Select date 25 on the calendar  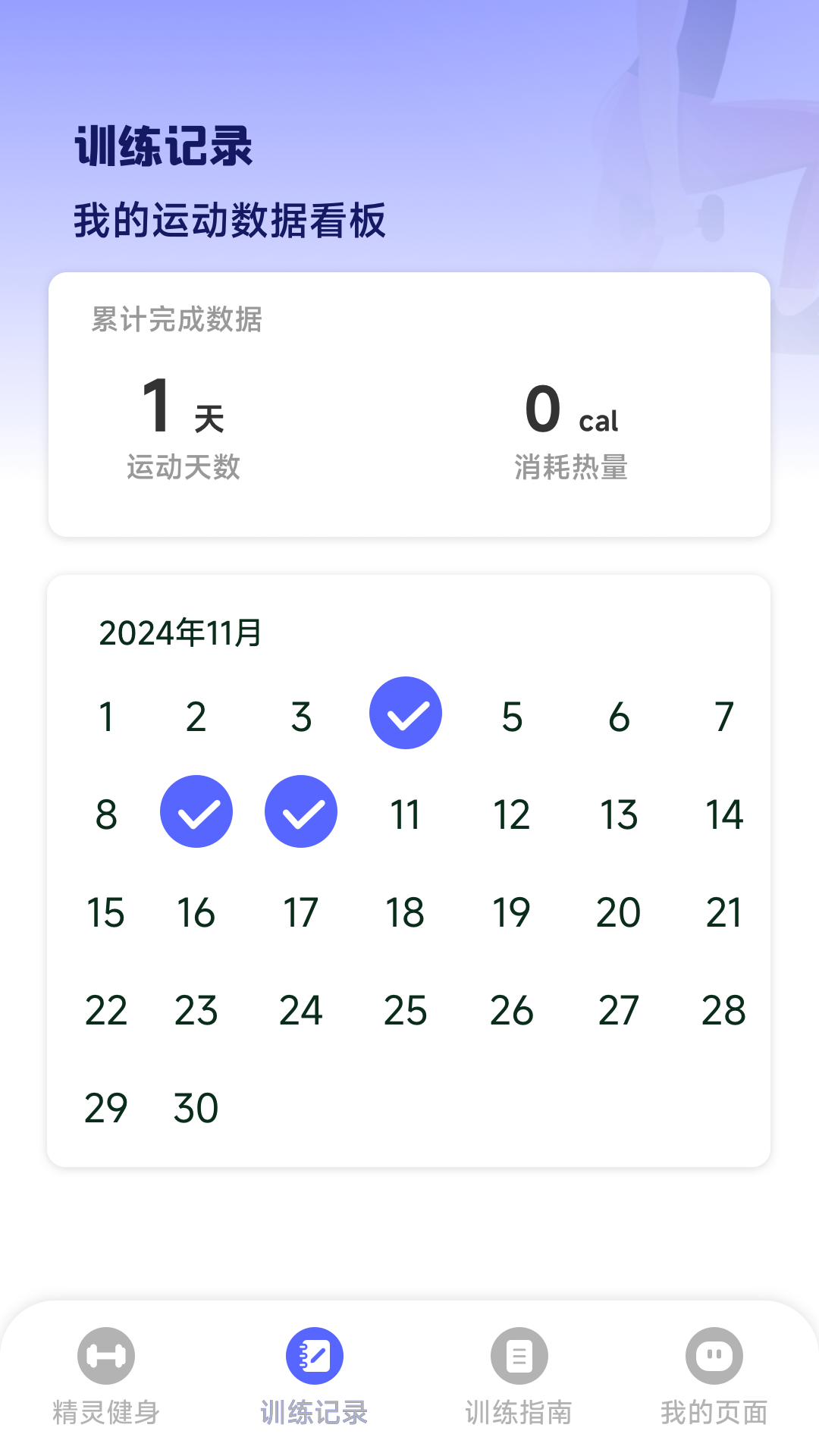(406, 1010)
